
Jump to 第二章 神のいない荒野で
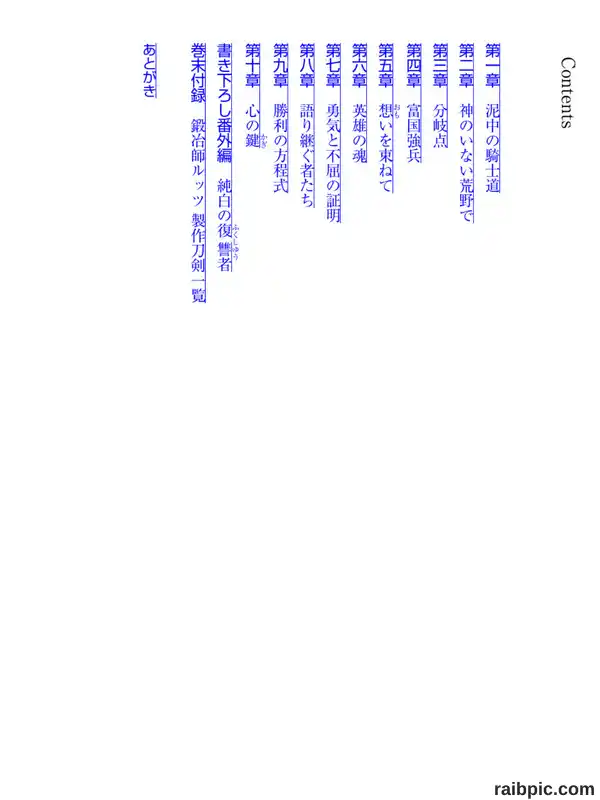click(x=466, y=134)
